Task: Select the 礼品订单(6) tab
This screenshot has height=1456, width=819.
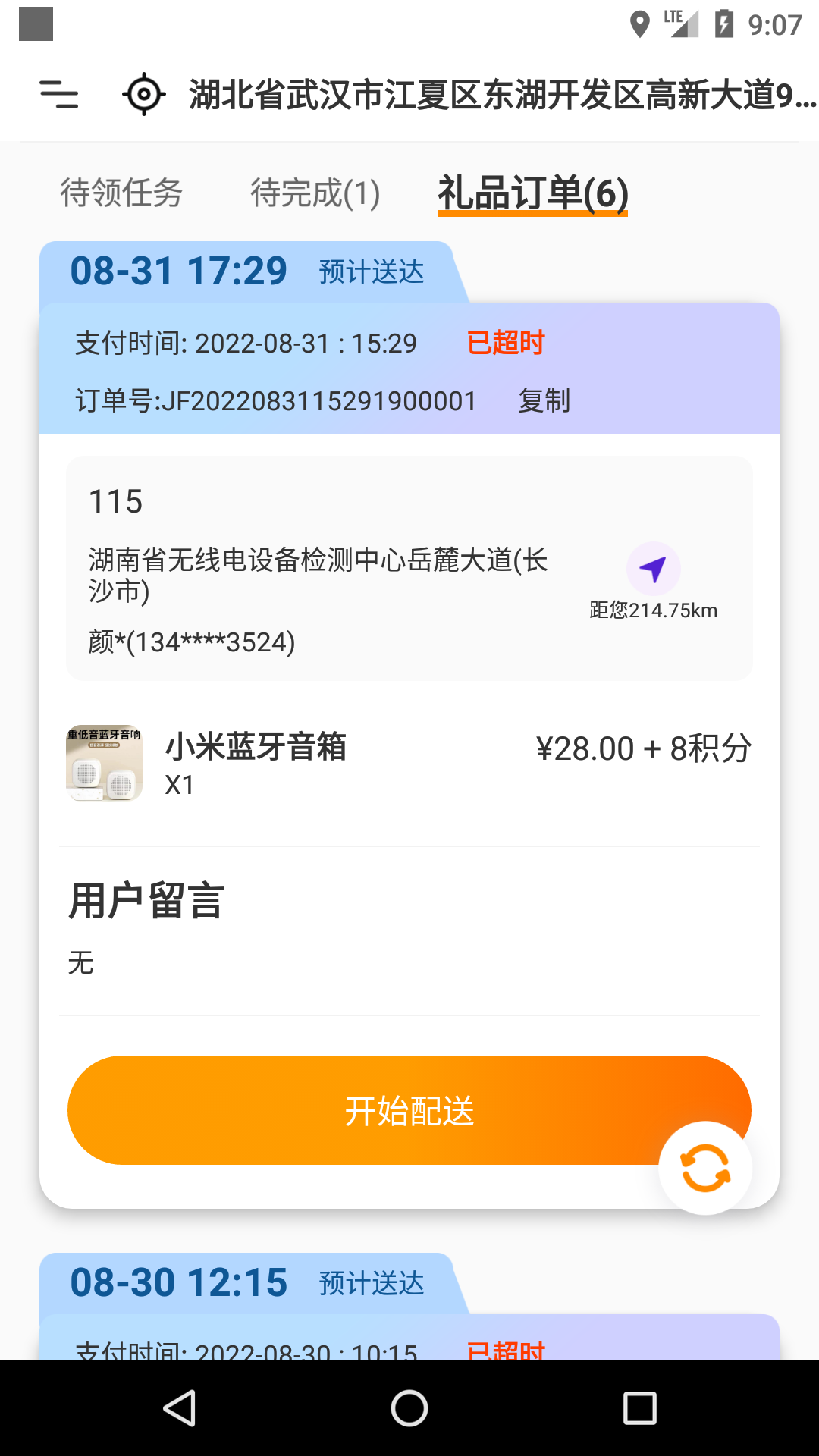Action: [x=532, y=194]
